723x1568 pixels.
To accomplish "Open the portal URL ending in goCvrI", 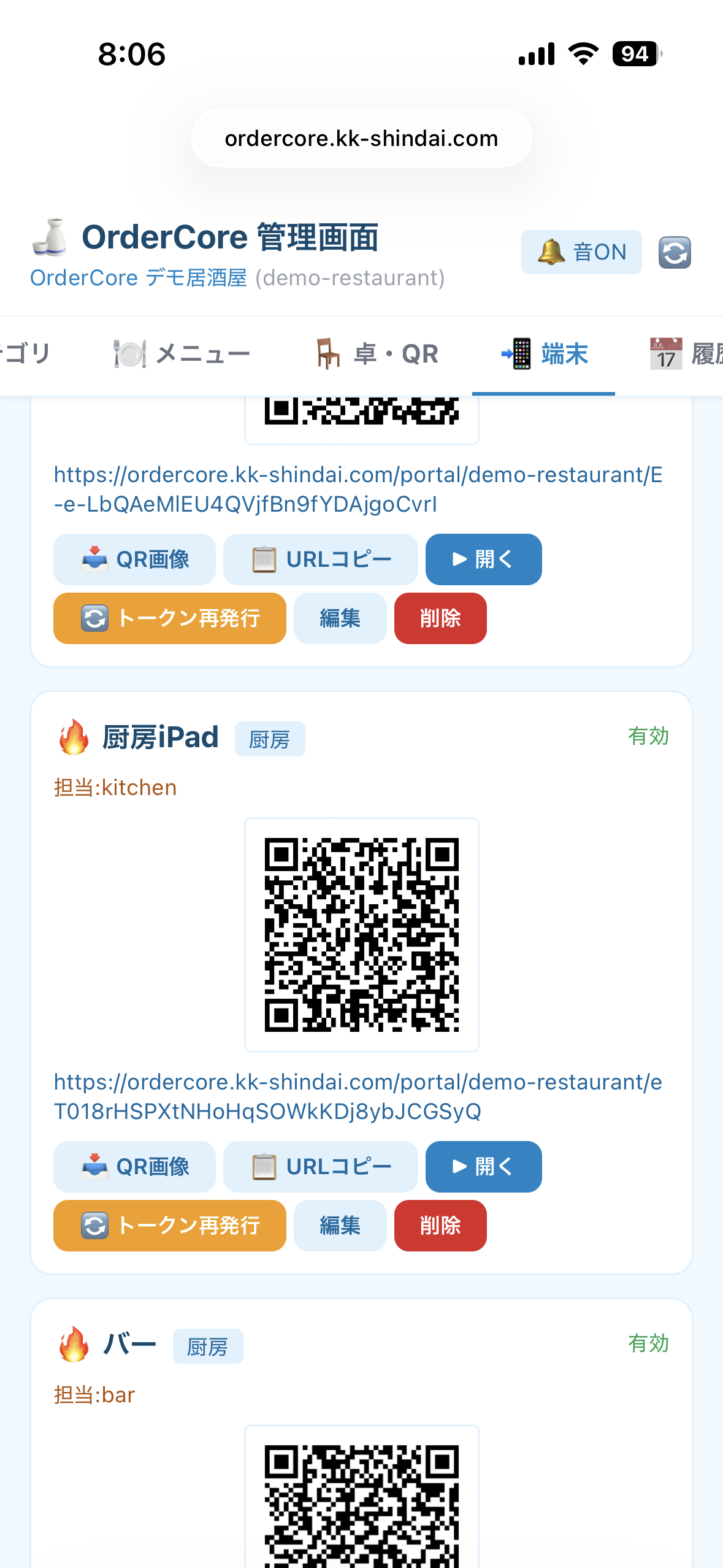I will [358, 490].
